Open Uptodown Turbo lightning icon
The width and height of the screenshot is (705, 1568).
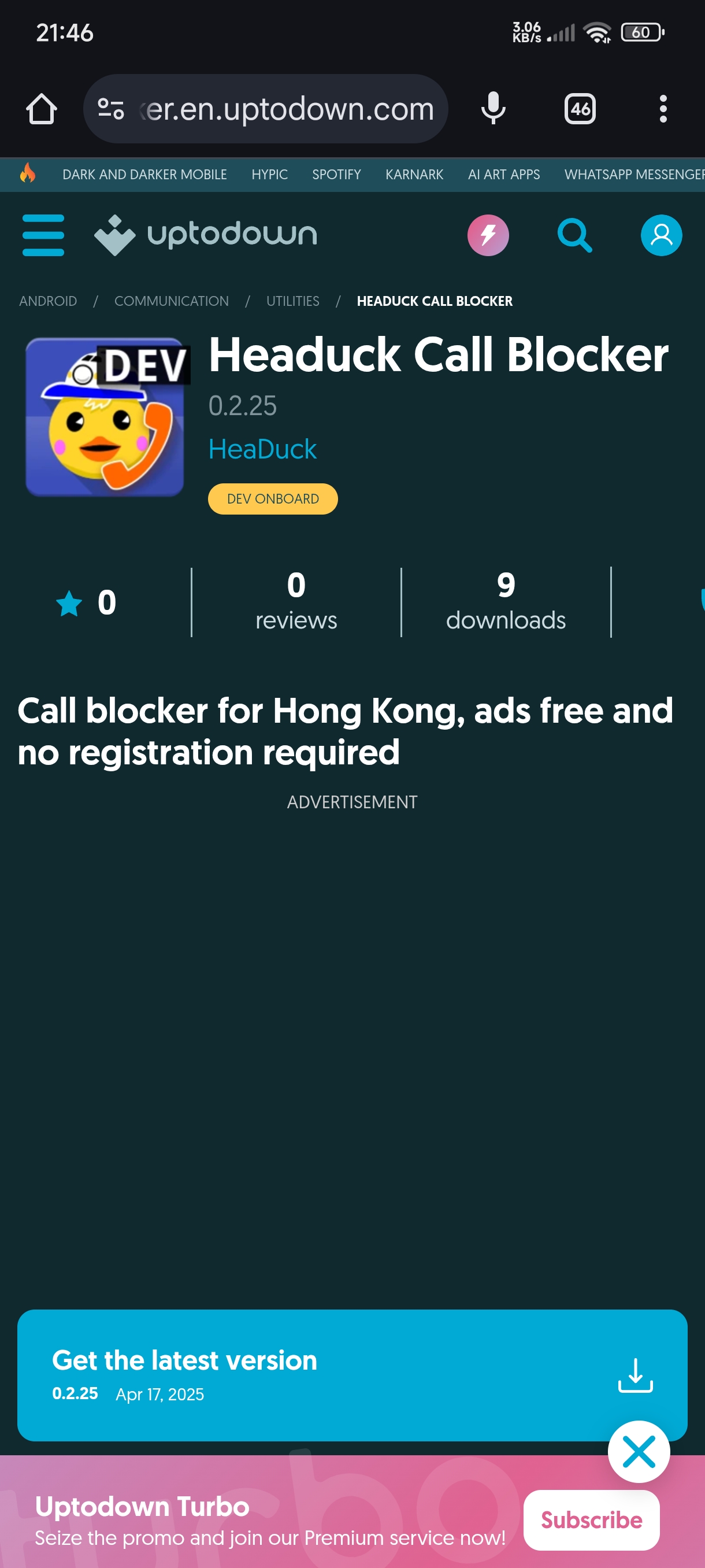[x=488, y=235]
